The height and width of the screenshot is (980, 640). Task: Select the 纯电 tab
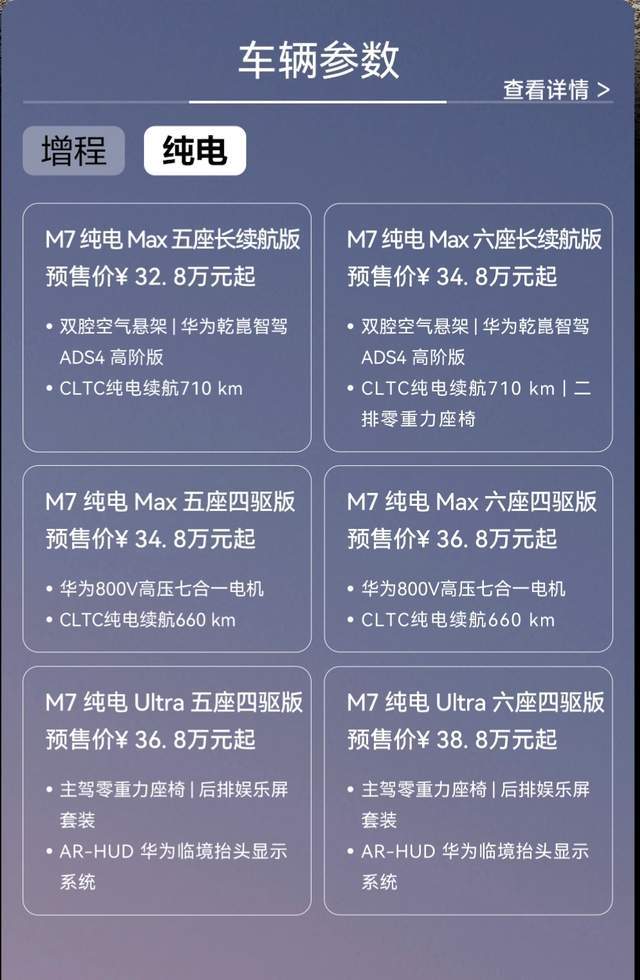pos(194,151)
